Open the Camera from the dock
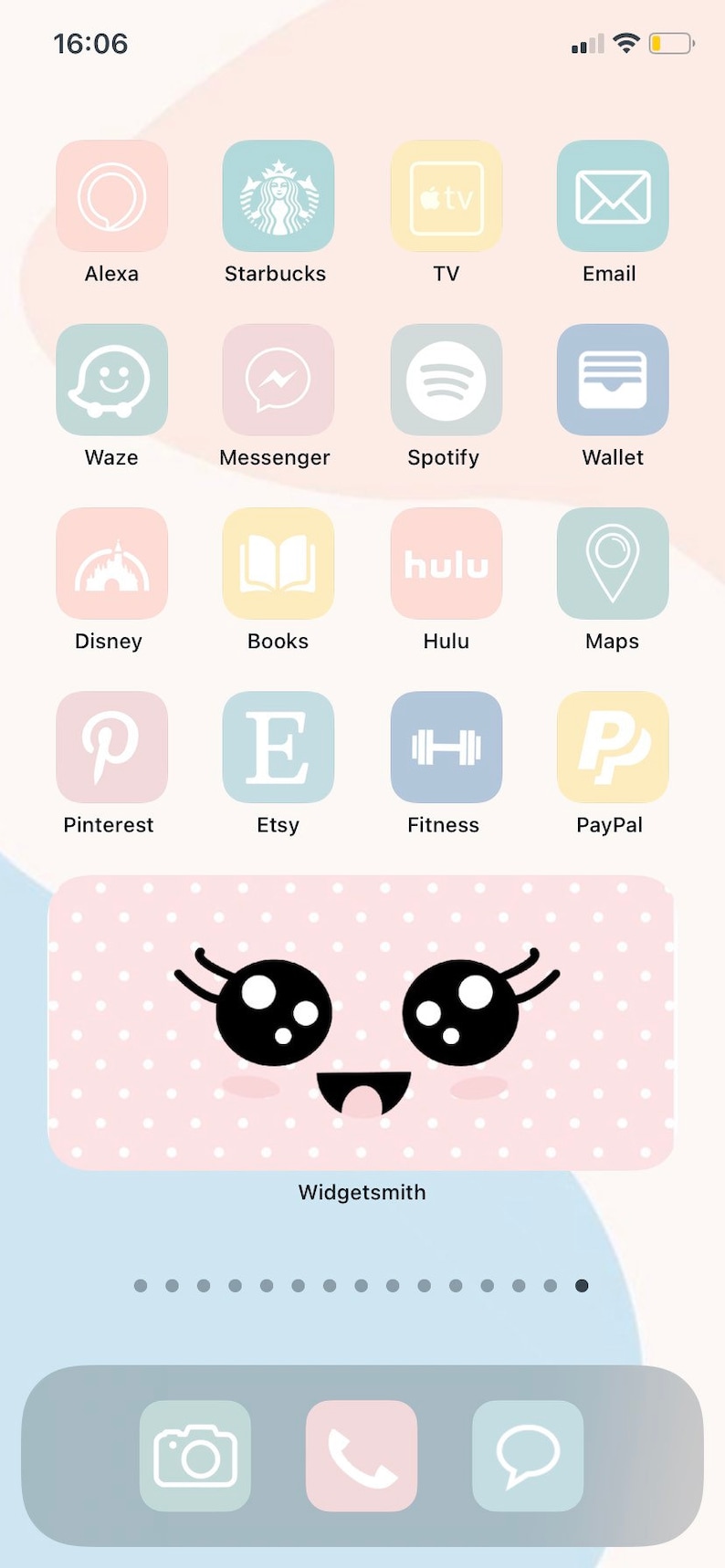 coord(195,1456)
